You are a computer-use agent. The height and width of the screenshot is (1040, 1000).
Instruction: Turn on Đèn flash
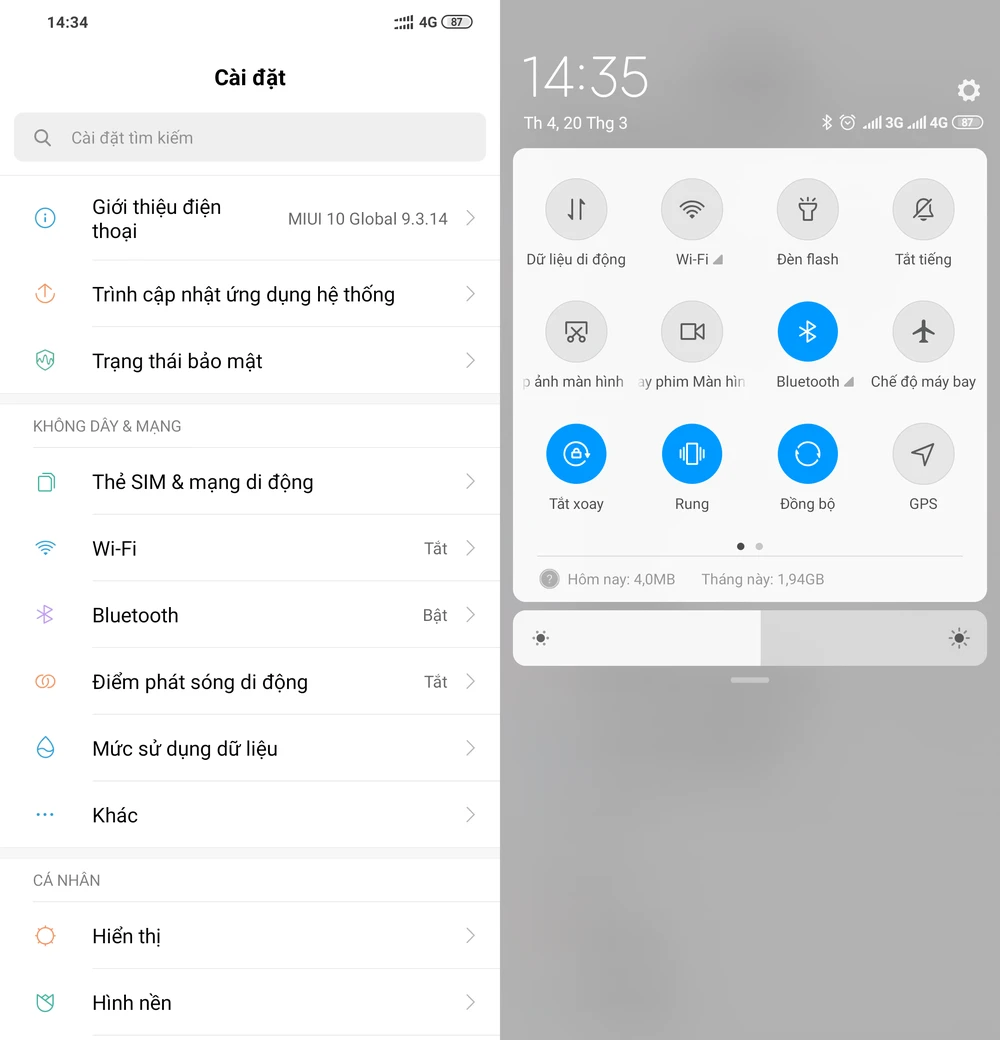click(x=807, y=209)
